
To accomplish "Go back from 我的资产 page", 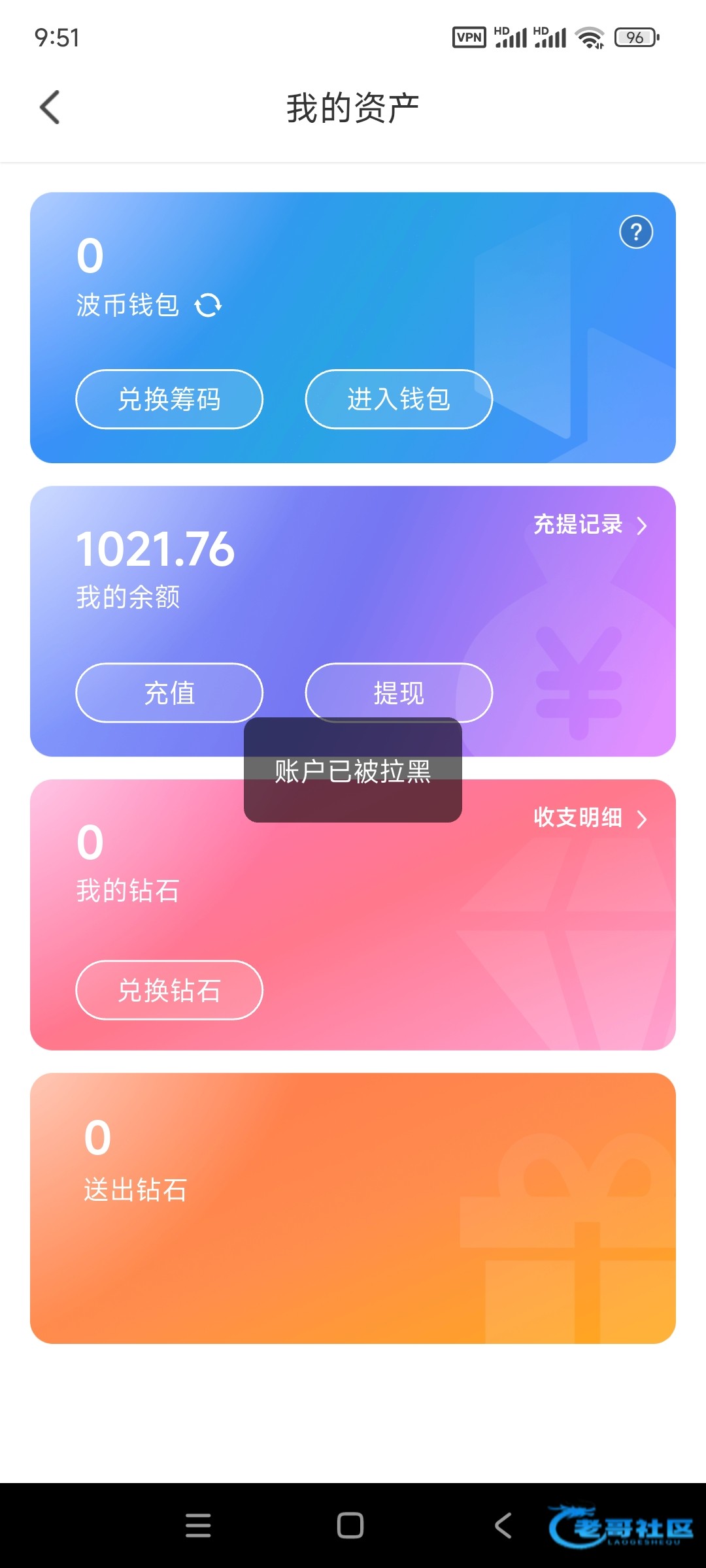I will pos(50,107).
